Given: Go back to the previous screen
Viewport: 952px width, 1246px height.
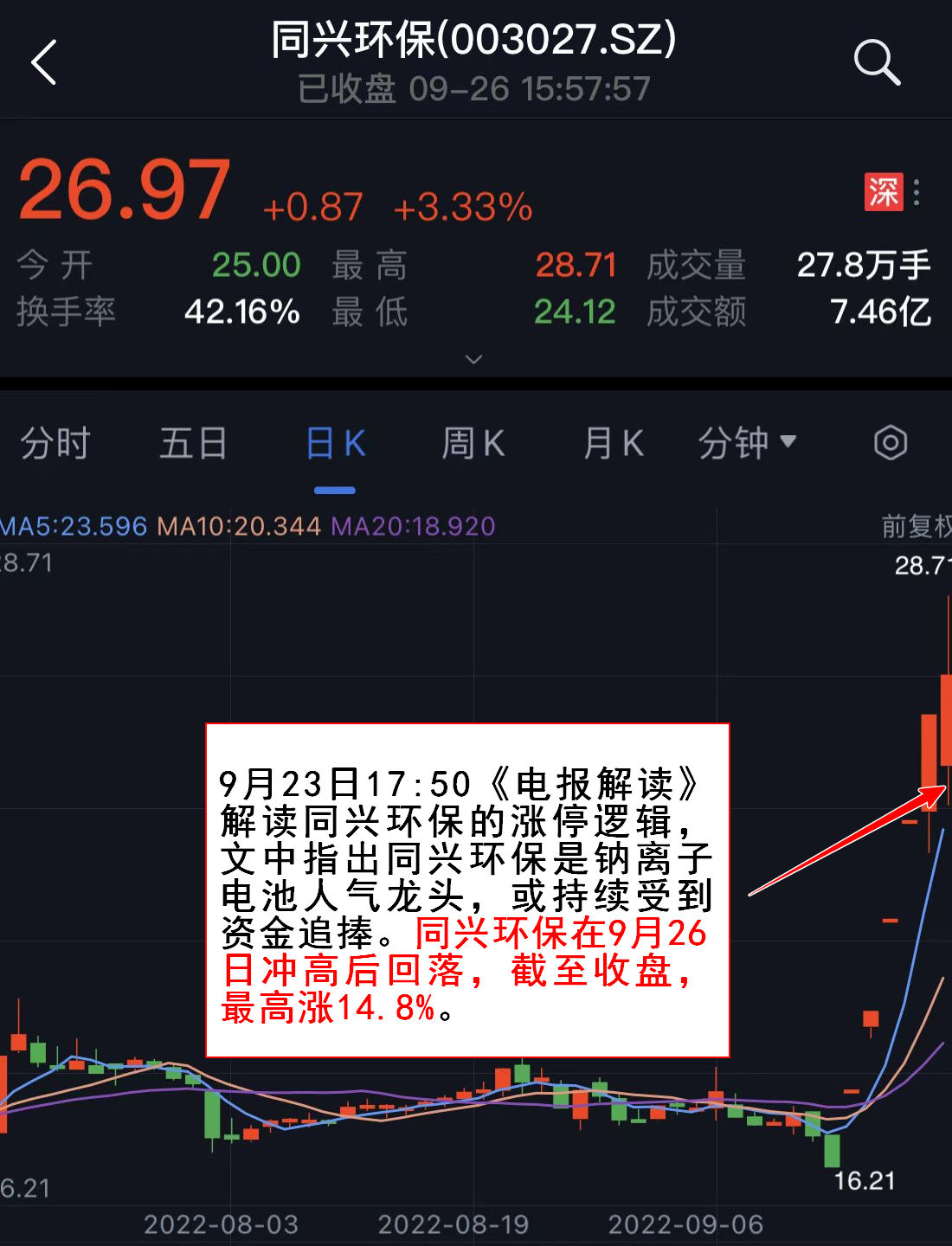Looking at the screenshot, I should click(43, 62).
